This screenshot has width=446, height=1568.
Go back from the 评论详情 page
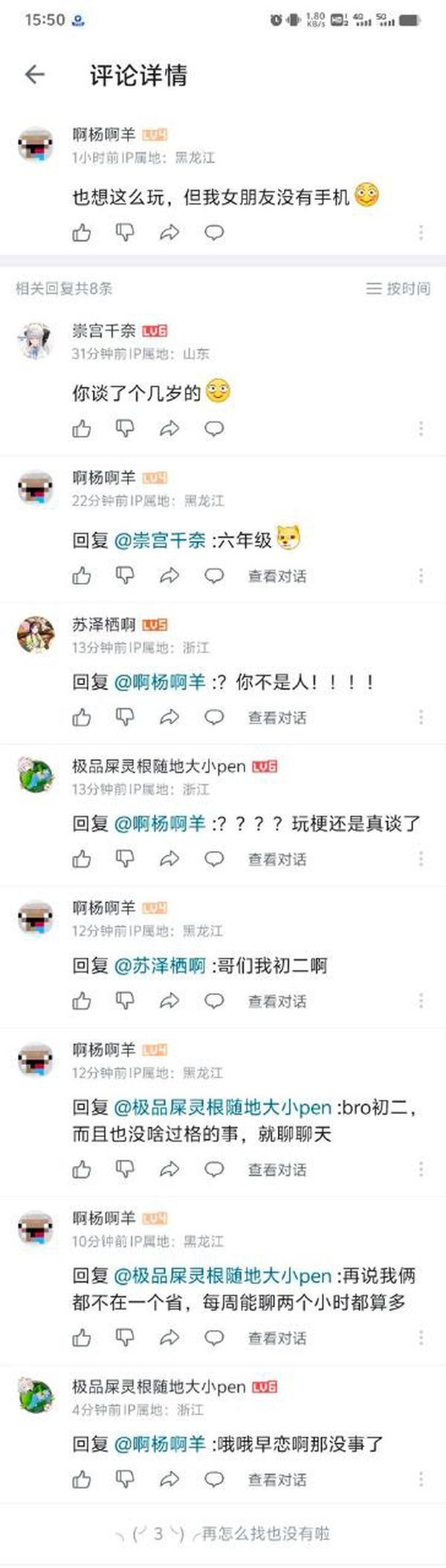35,74
